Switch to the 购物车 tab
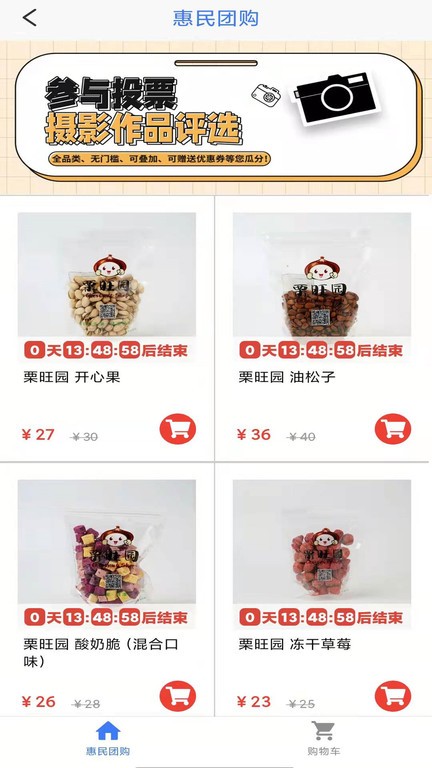 (x=324, y=739)
